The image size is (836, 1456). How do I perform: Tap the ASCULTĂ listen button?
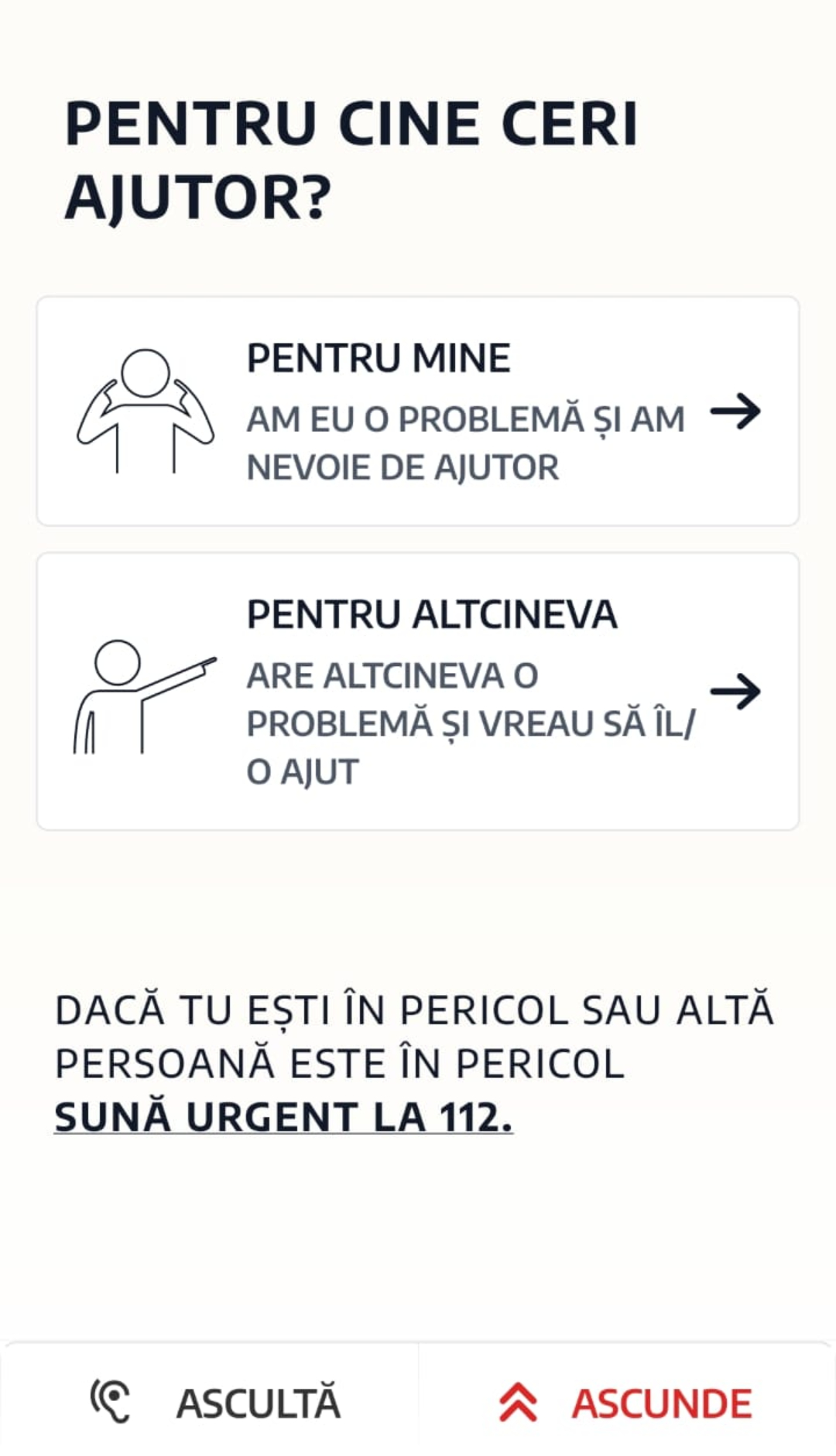[215, 1402]
